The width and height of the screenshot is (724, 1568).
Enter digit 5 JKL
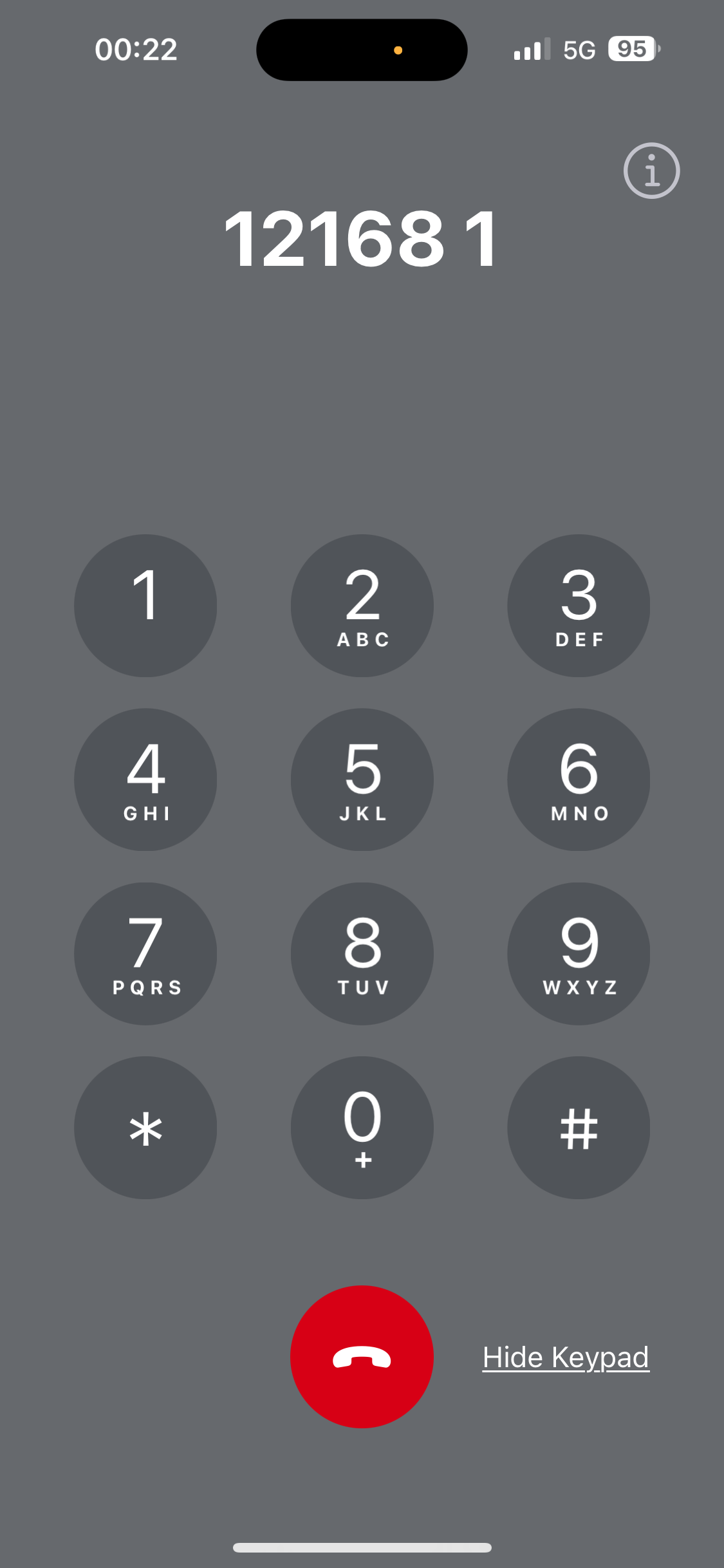coord(362,779)
